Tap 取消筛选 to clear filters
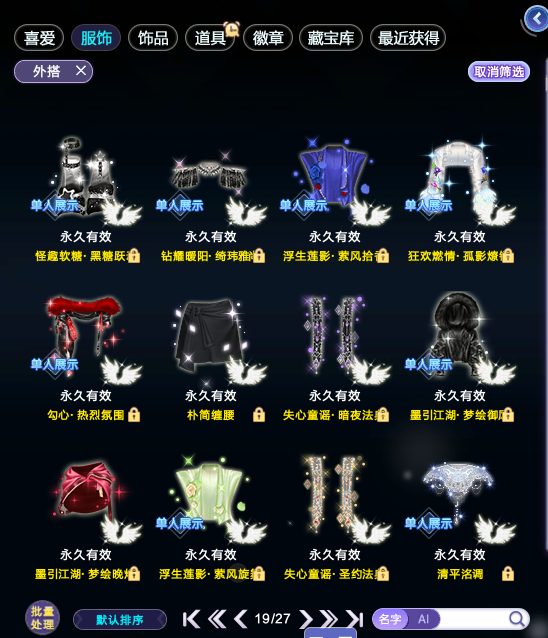 [x=499, y=72]
